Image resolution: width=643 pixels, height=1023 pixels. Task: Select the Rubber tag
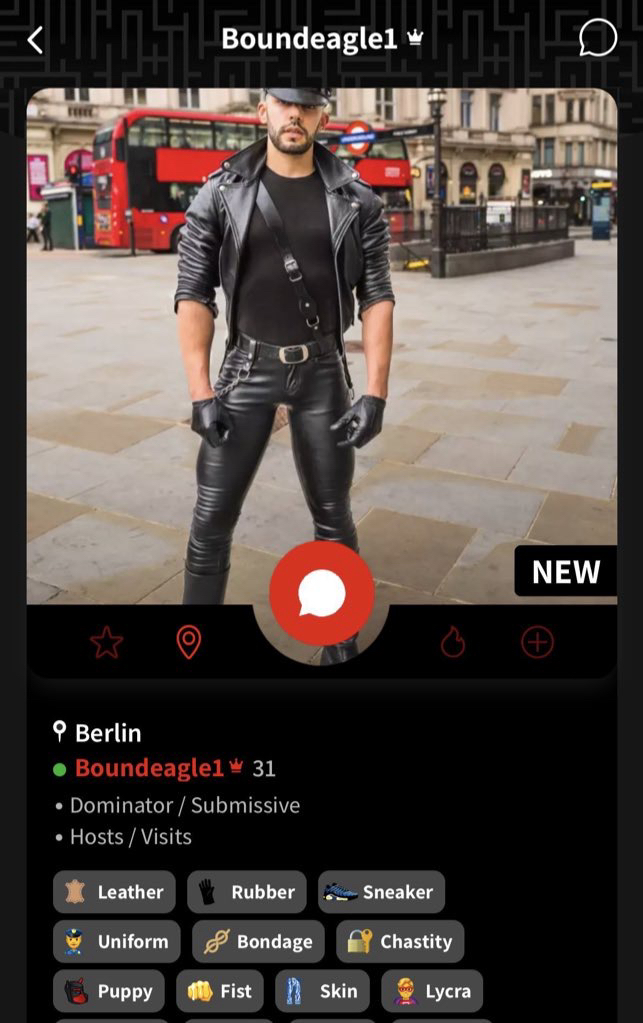(x=246, y=892)
